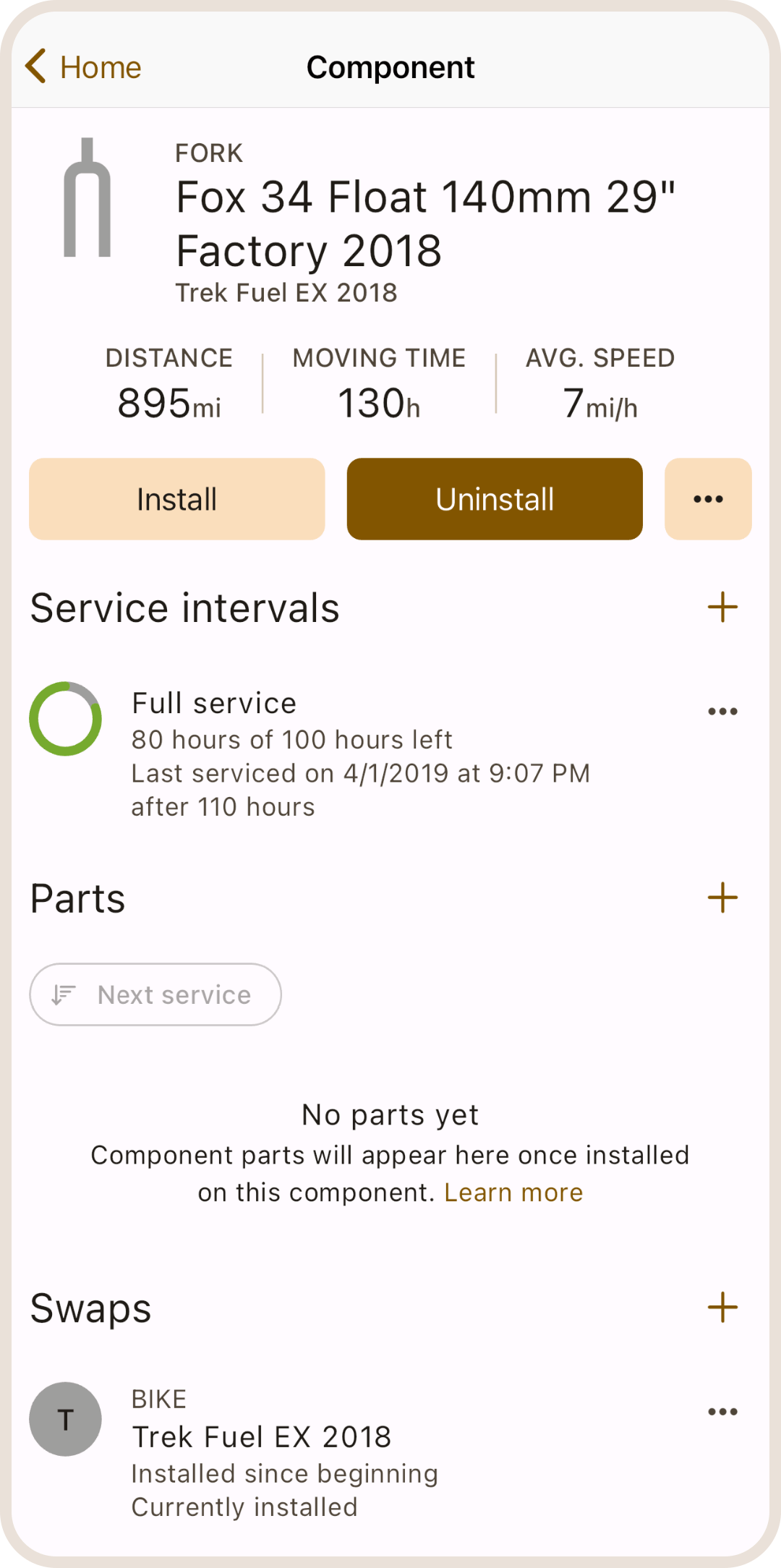Change the Next service sort order
The height and width of the screenshot is (1568, 781).
click(x=155, y=994)
